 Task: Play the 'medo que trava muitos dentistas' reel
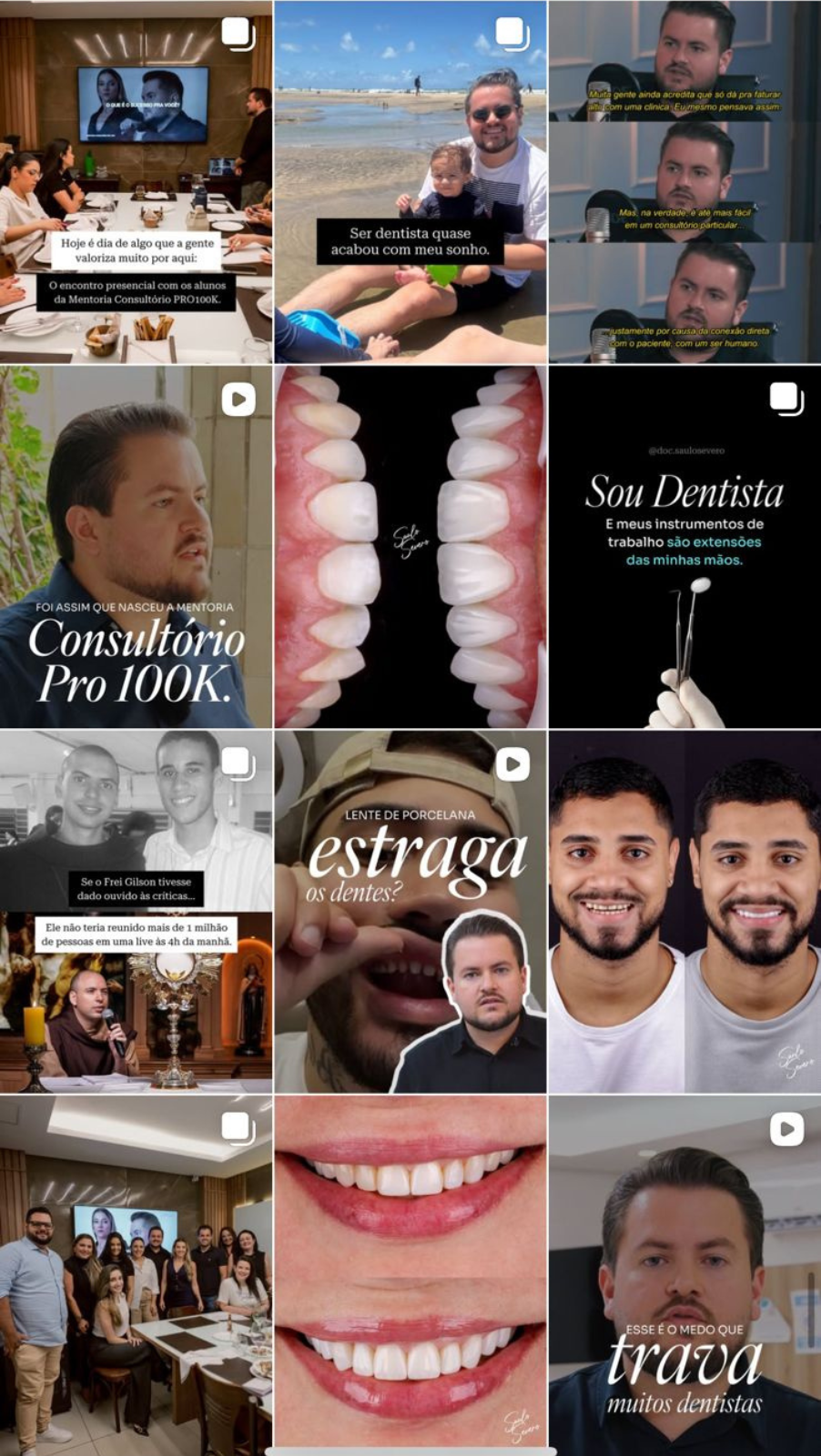pos(684,1274)
